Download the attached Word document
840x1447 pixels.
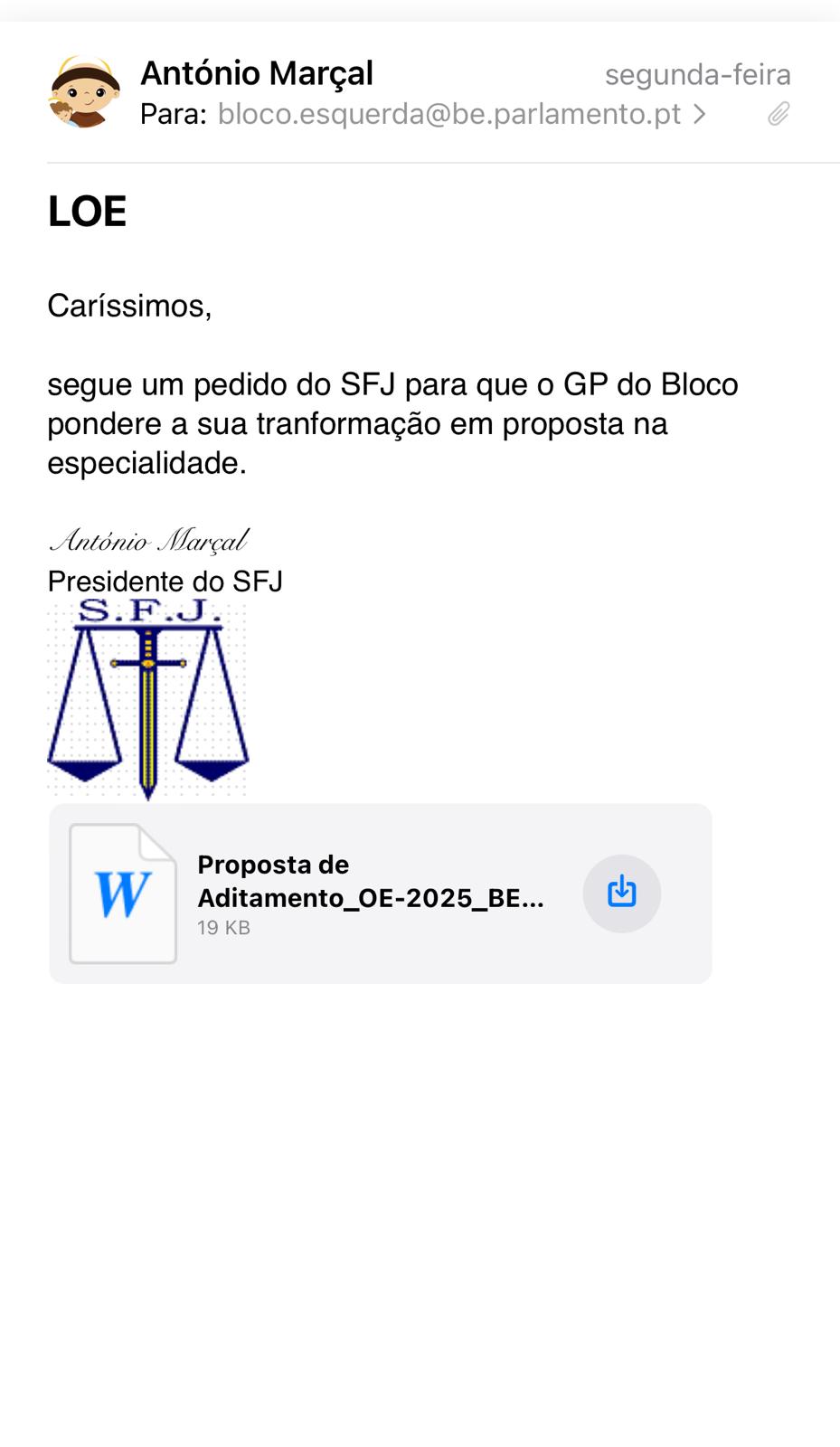[x=622, y=893]
